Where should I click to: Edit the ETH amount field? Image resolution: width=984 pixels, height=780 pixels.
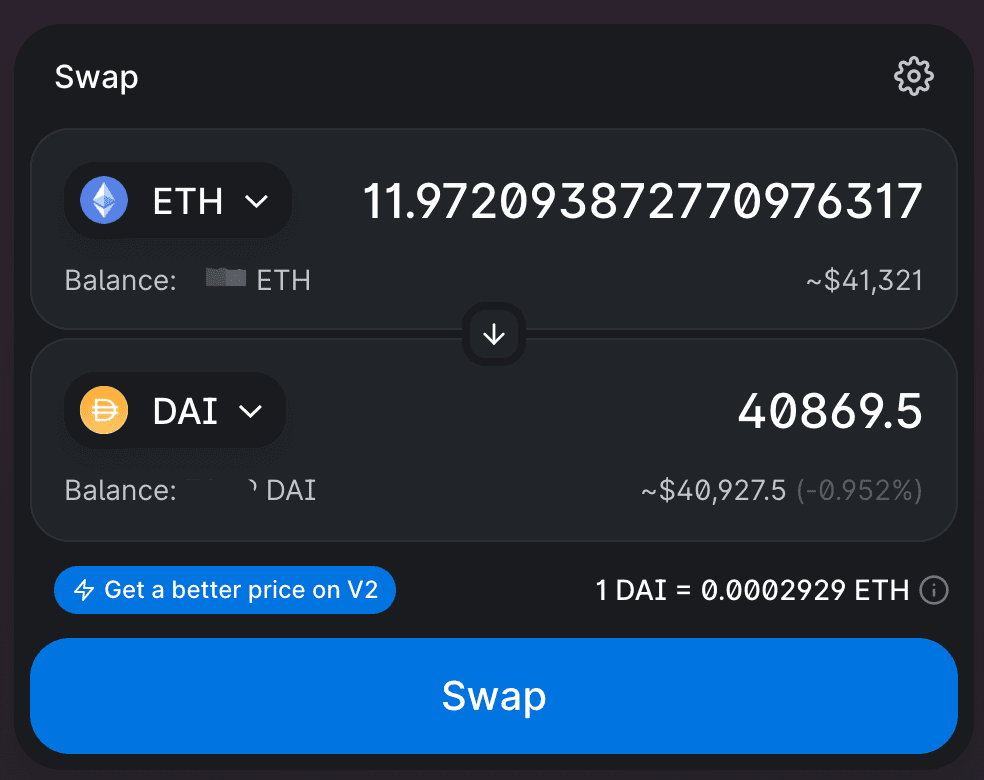(641, 202)
